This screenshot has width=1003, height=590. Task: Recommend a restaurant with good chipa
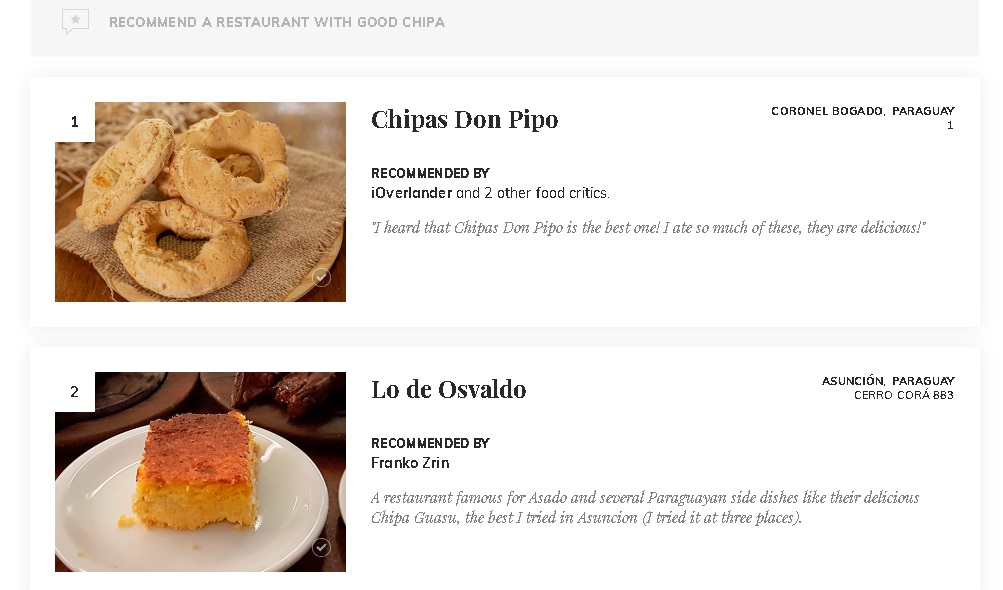click(x=276, y=22)
